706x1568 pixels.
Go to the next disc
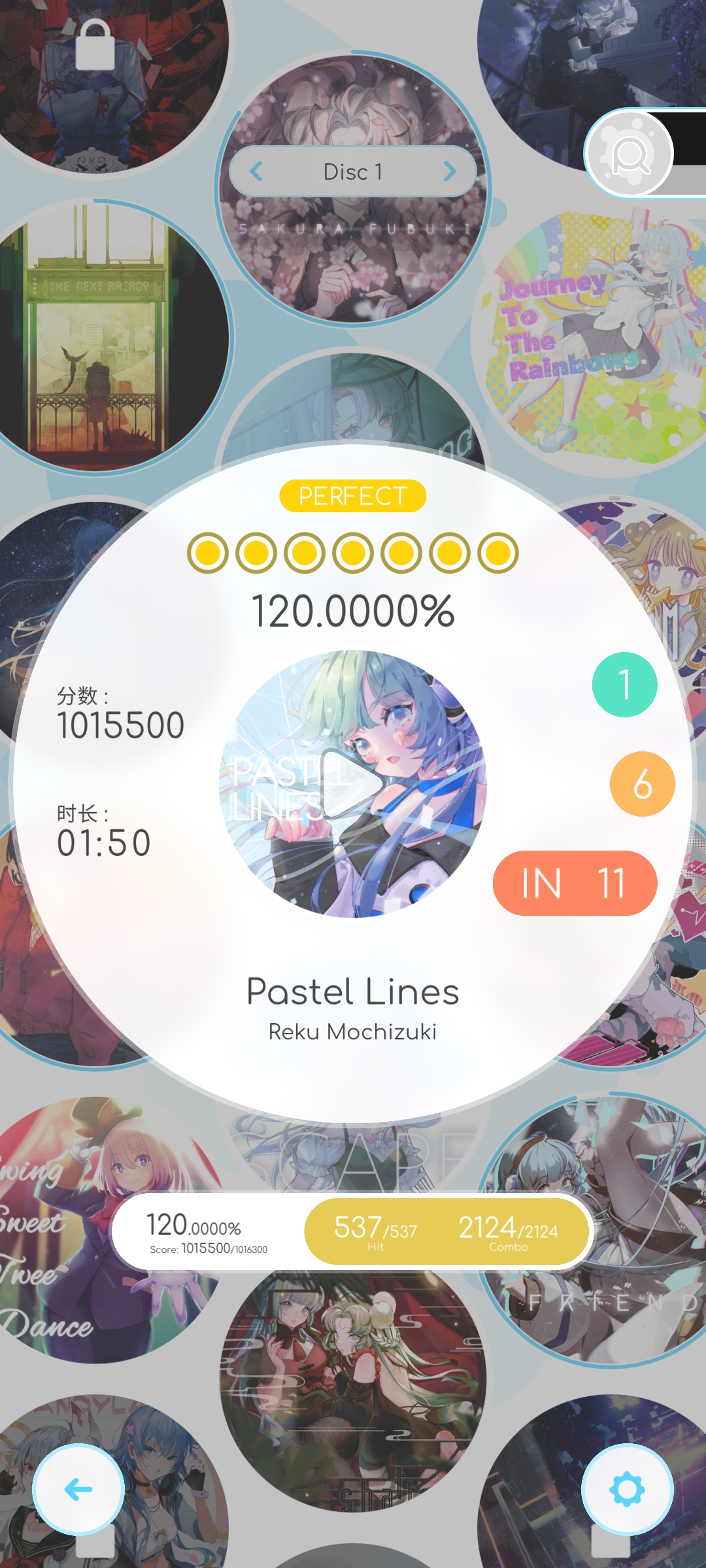449,171
